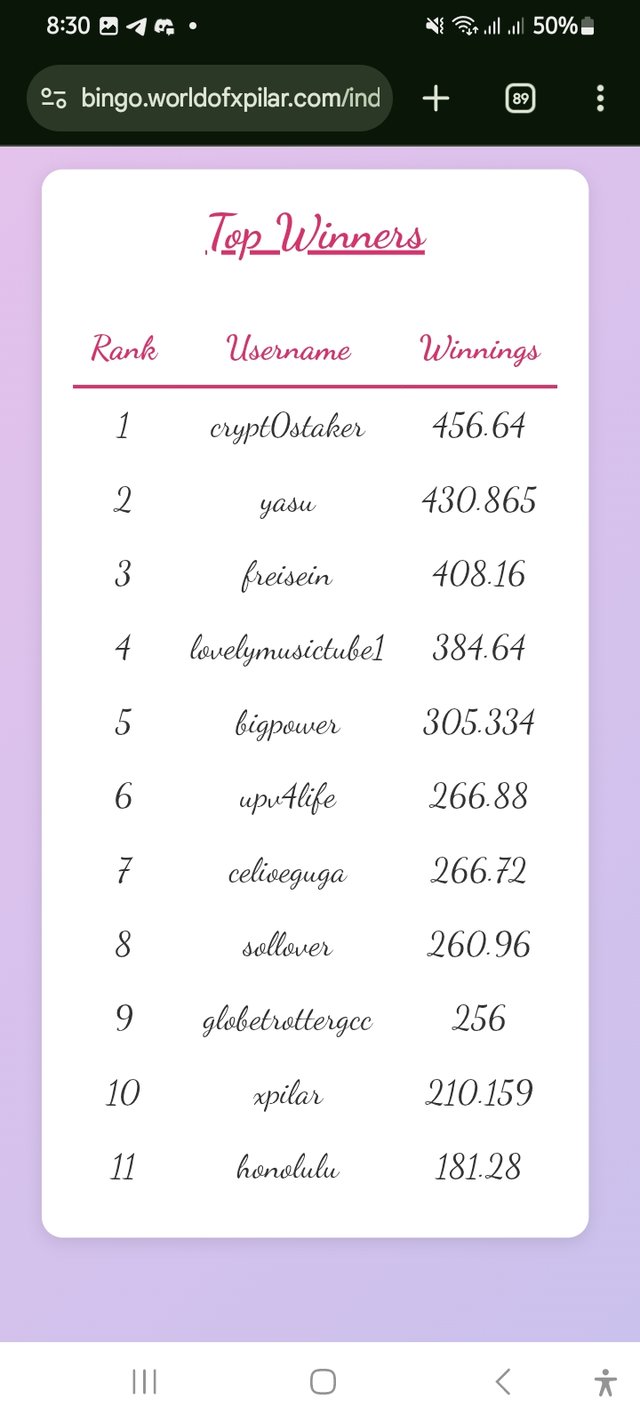
Task: Open the browser overflow menu
Action: pyautogui.click(x=600, y=98)
